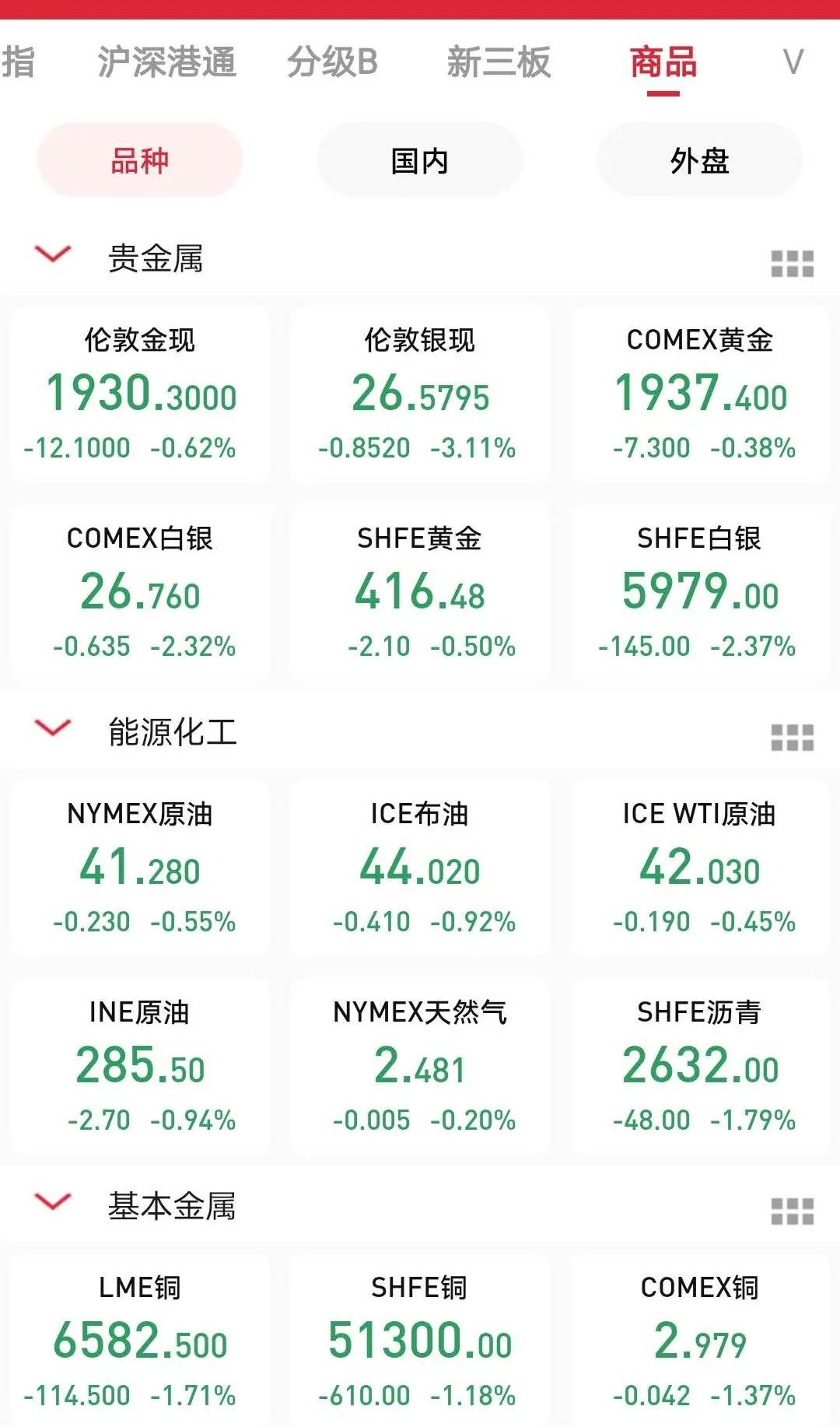The height and width of the screenshot is (1427, 840).
Task: Collapse the 能源化工 section
Action: click(53, 728)
